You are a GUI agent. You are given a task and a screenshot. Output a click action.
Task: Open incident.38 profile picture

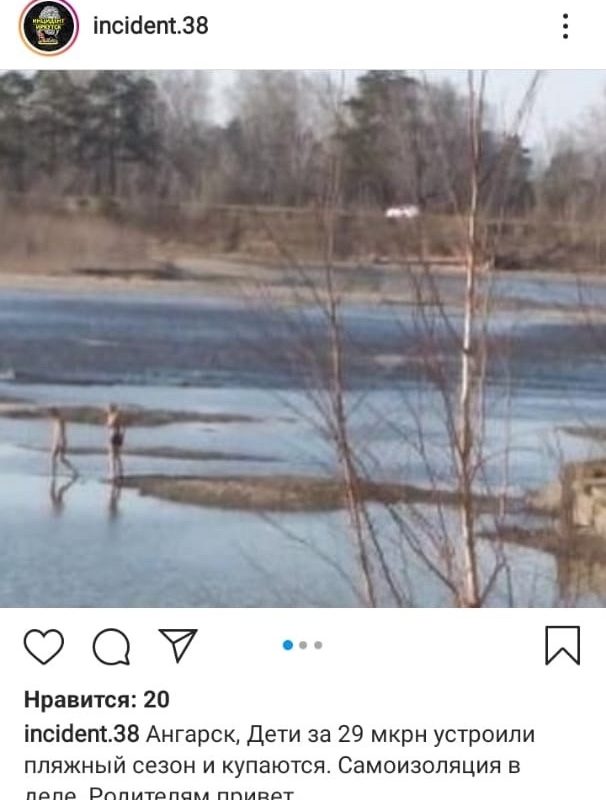[x=50, y=27]
